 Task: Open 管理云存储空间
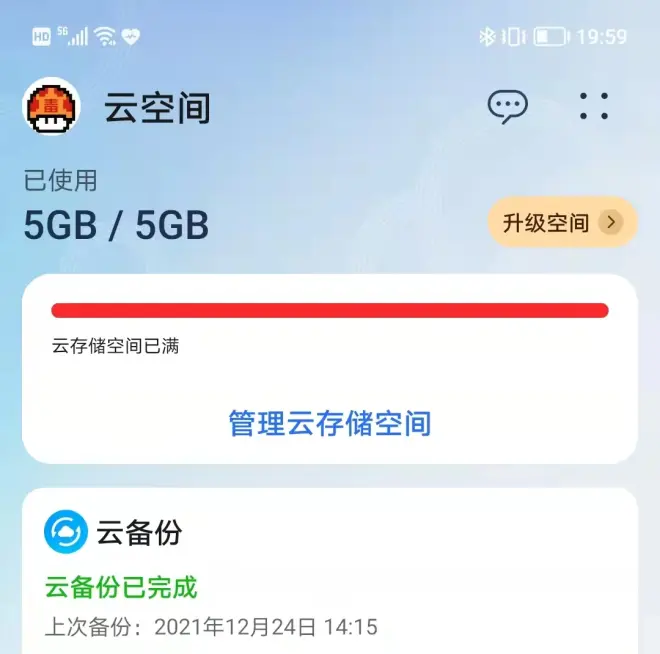click(330, 423)
